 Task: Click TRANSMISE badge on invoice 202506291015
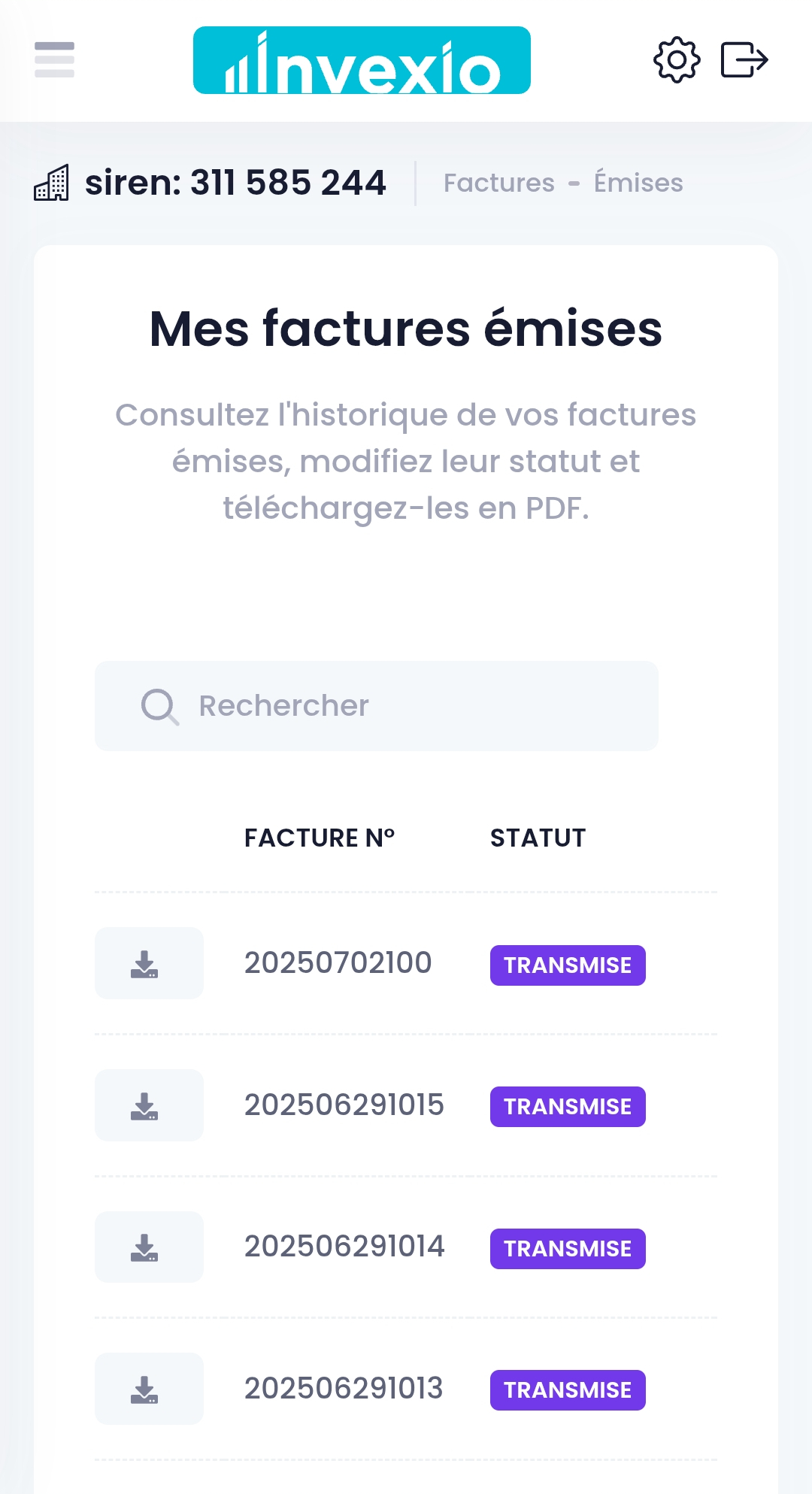point(568,1107)
